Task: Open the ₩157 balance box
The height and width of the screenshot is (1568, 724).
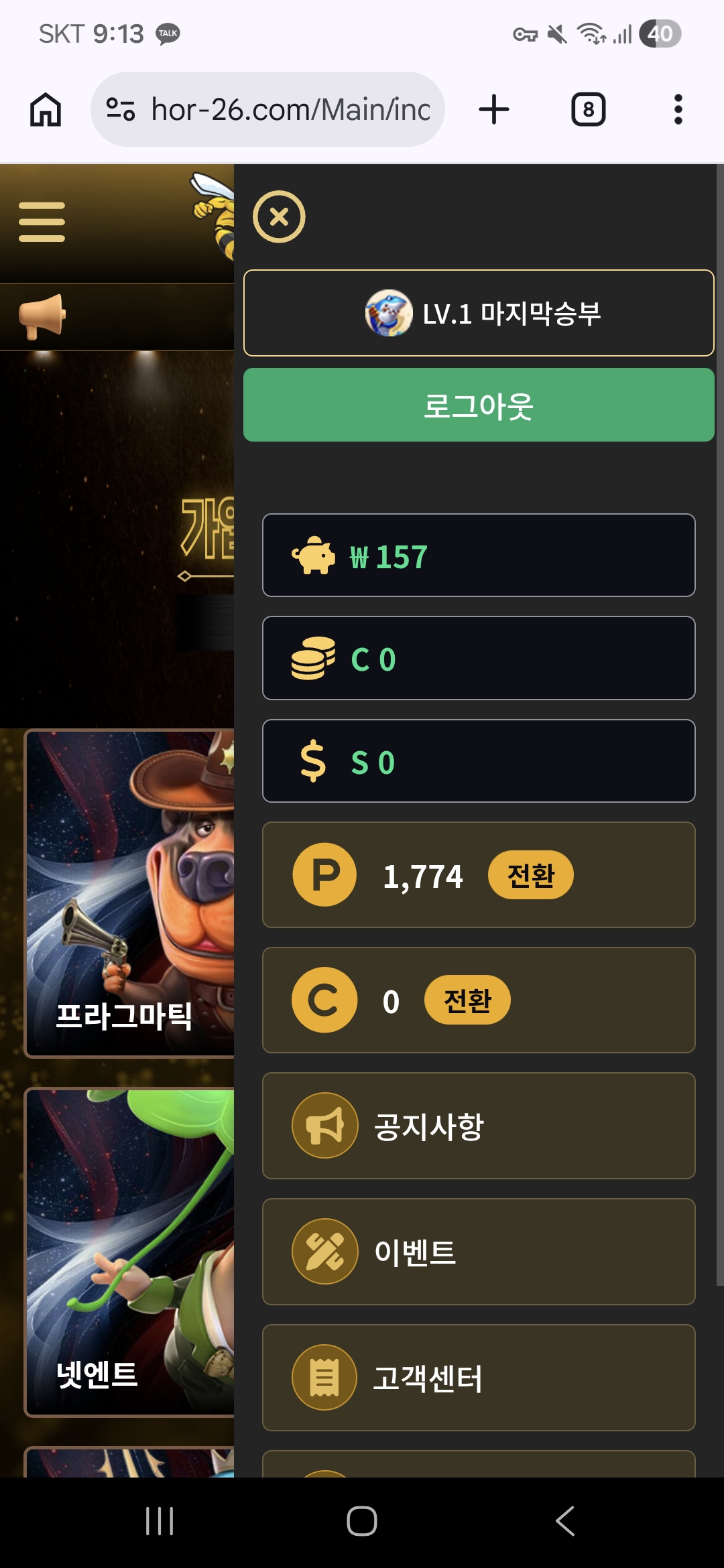Action: coord(479,556)
